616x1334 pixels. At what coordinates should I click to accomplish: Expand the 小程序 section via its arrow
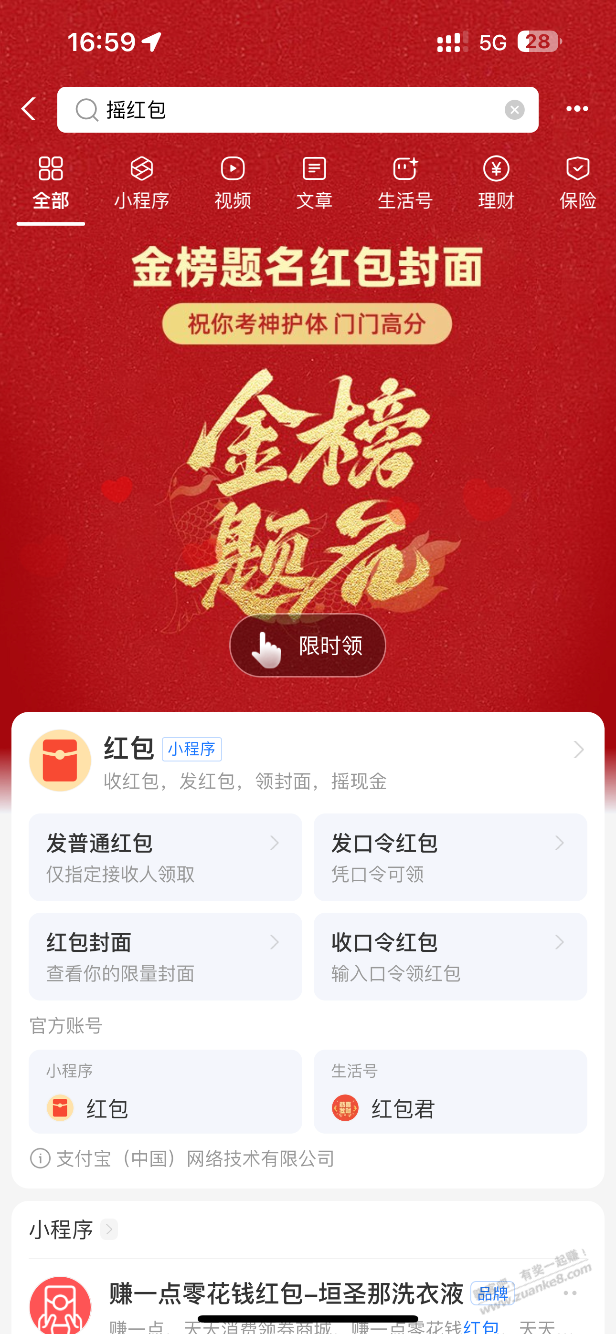109,1229
